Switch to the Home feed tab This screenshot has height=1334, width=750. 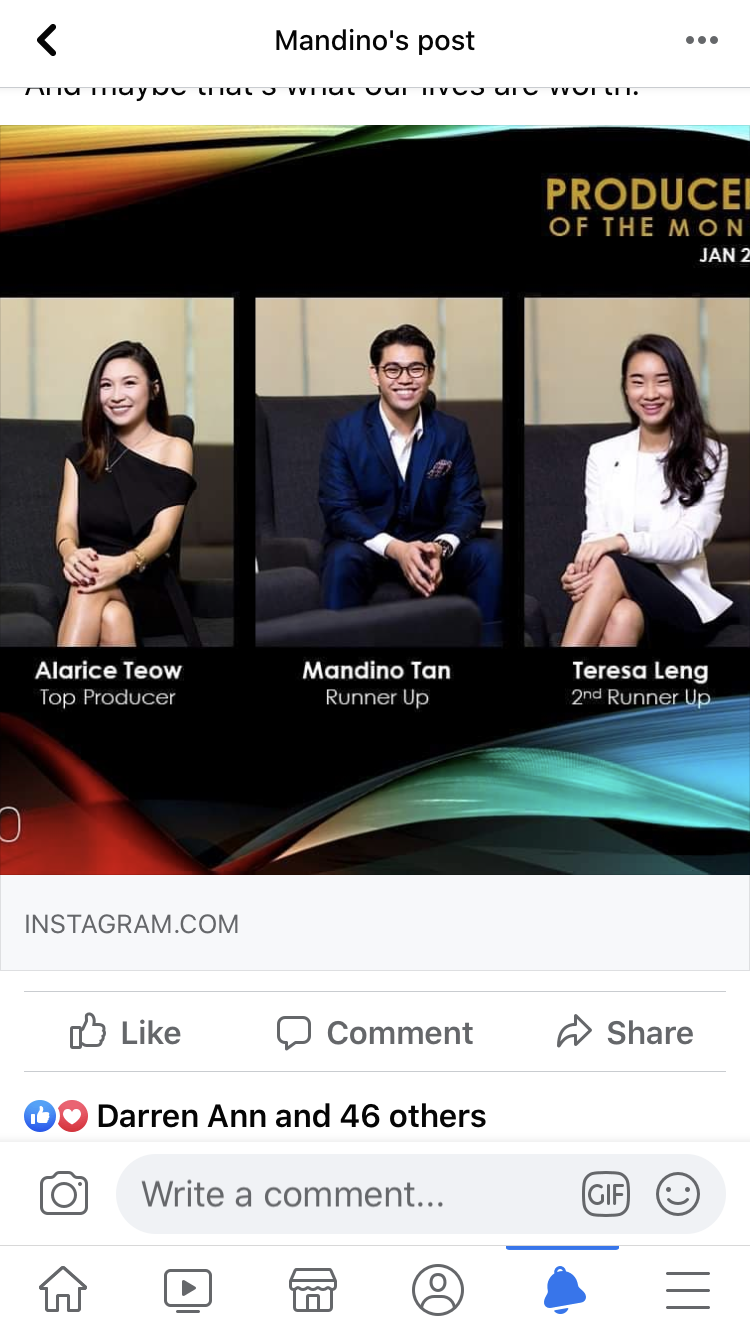(x=63, y=1290)
